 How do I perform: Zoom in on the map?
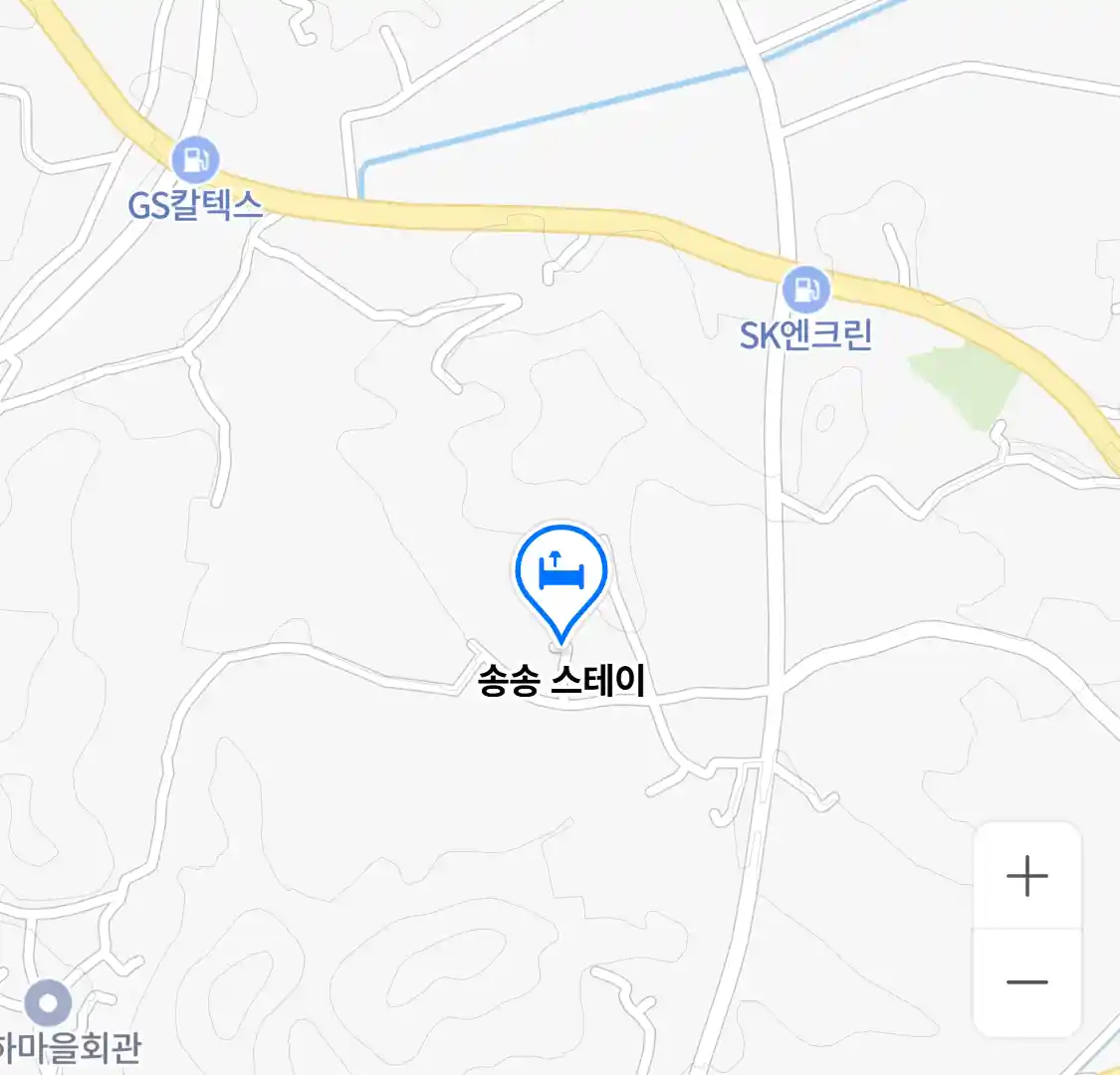click(x=1026, y=877)
